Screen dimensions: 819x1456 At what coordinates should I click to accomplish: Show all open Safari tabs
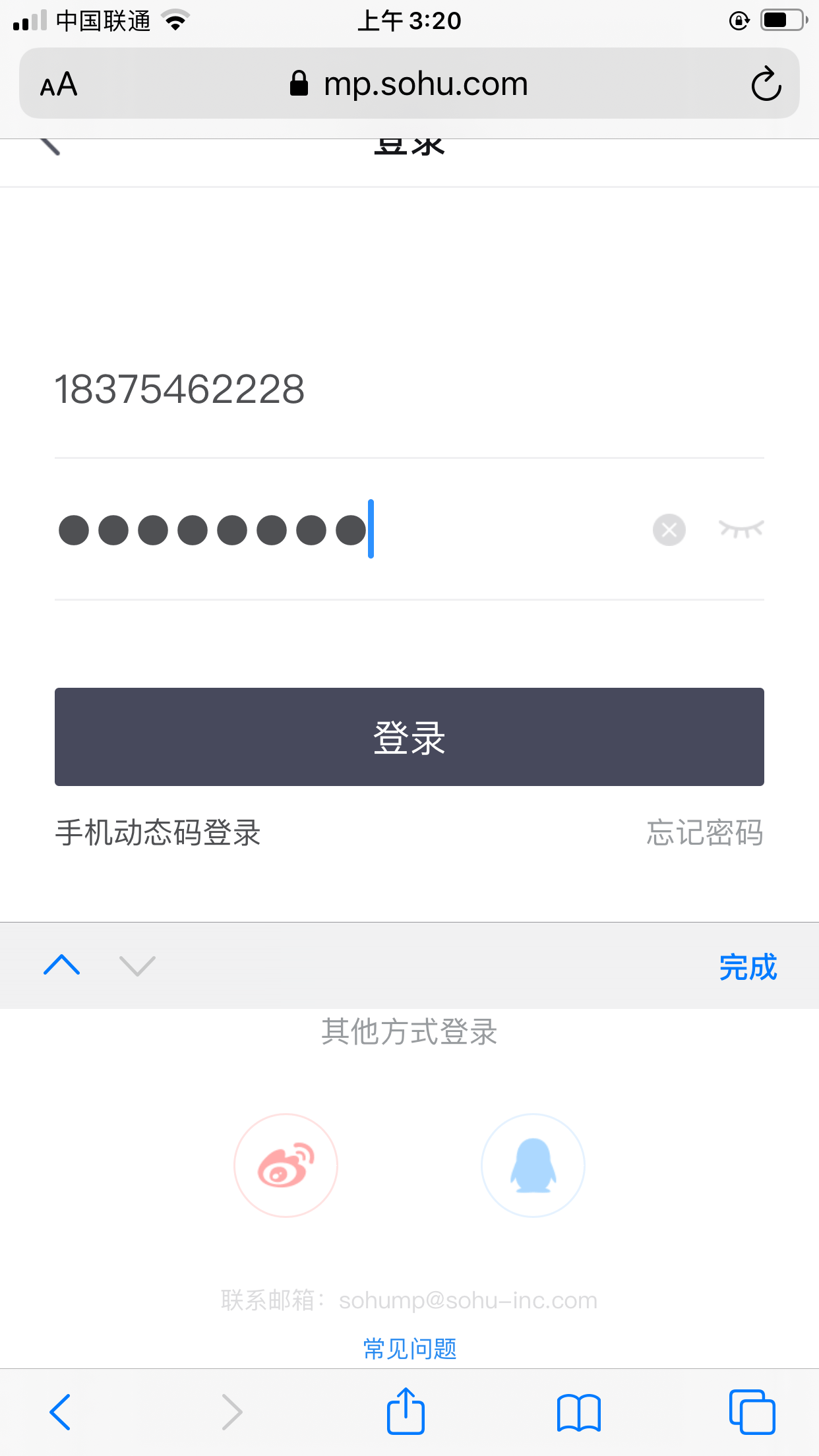752,1410
